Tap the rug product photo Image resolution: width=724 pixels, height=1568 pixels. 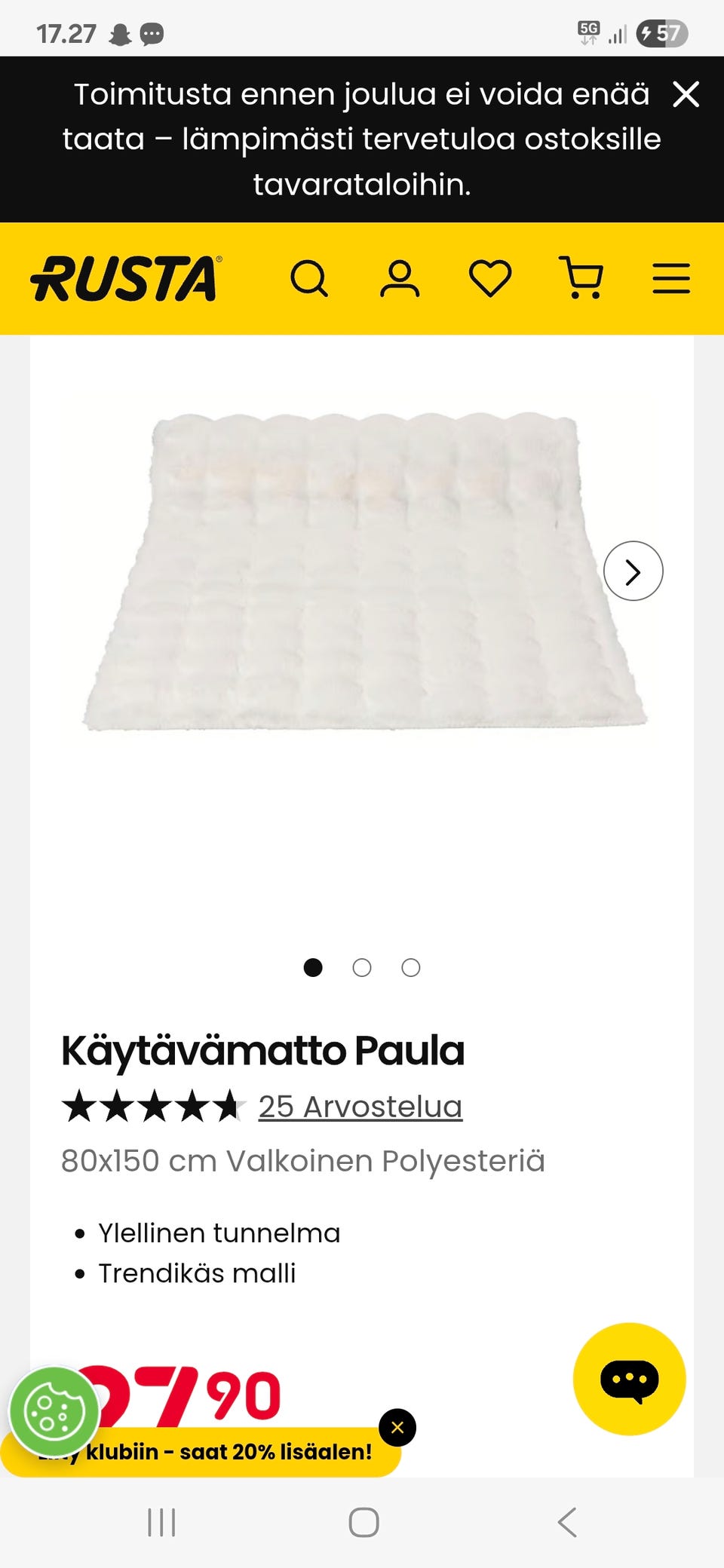[362, 573]
